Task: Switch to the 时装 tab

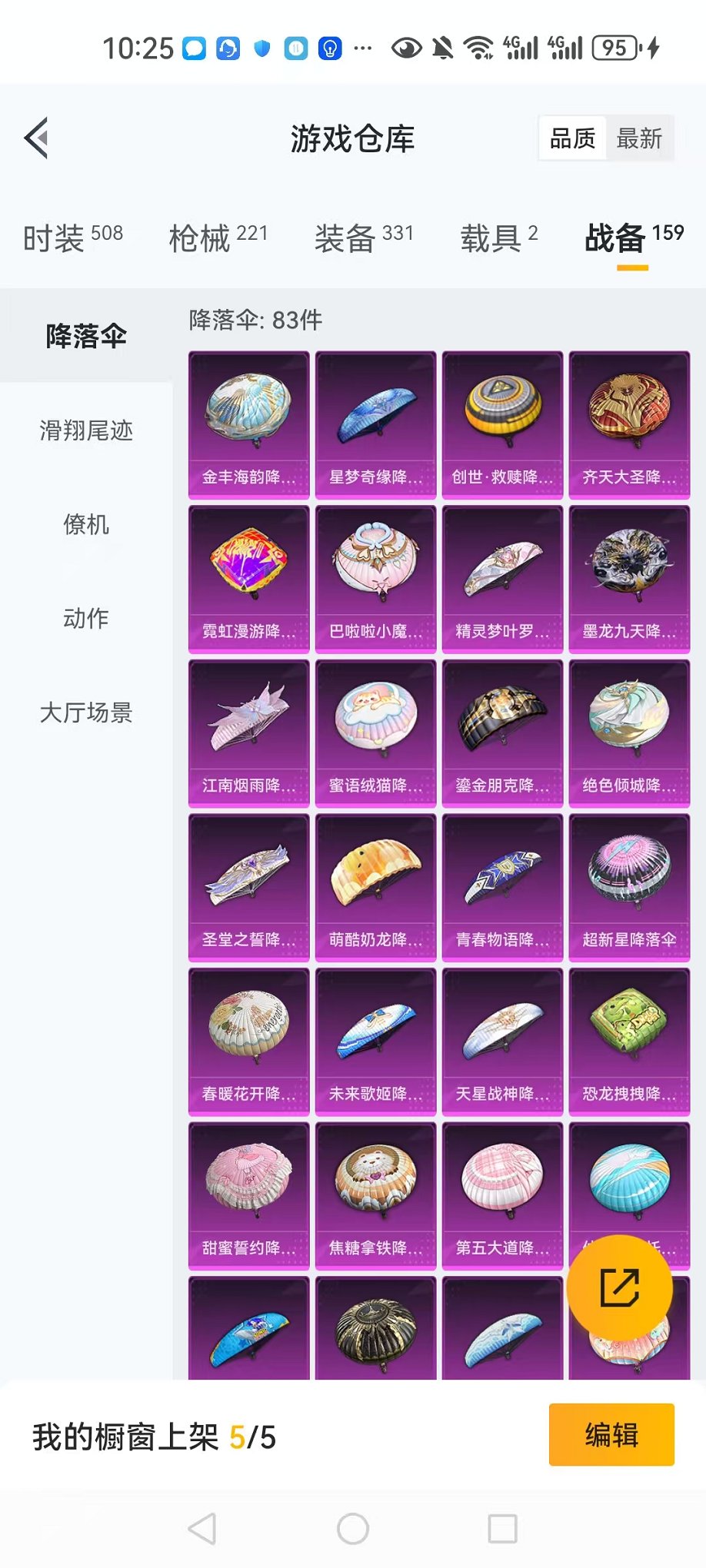Action: click(x=73, y=238)
